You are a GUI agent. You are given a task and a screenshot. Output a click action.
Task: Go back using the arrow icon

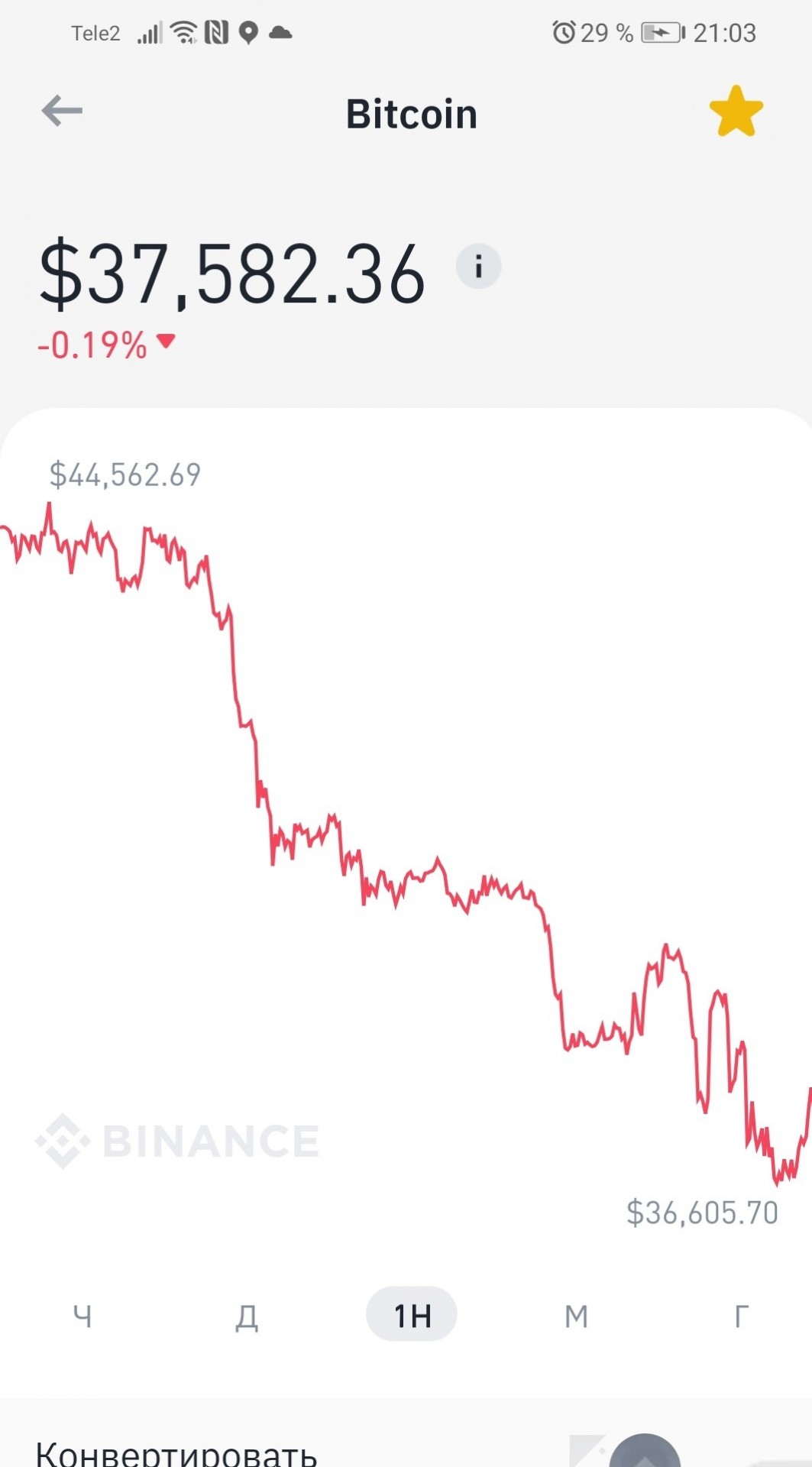coord(62,112)
